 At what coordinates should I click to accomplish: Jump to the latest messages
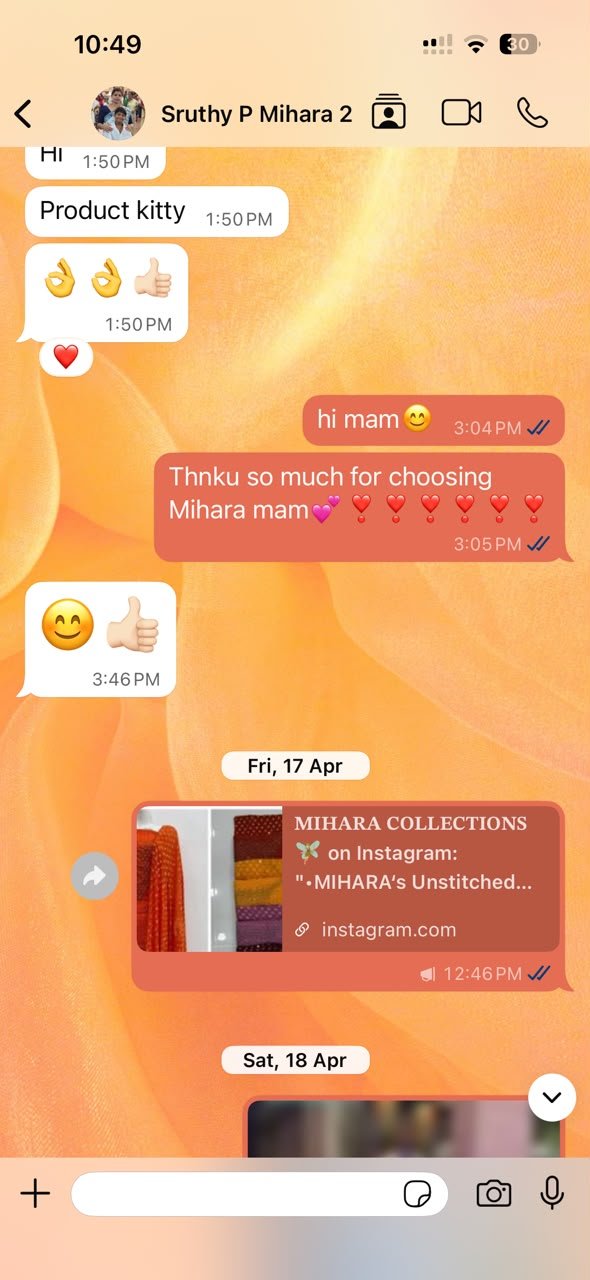click(552, 1098)
